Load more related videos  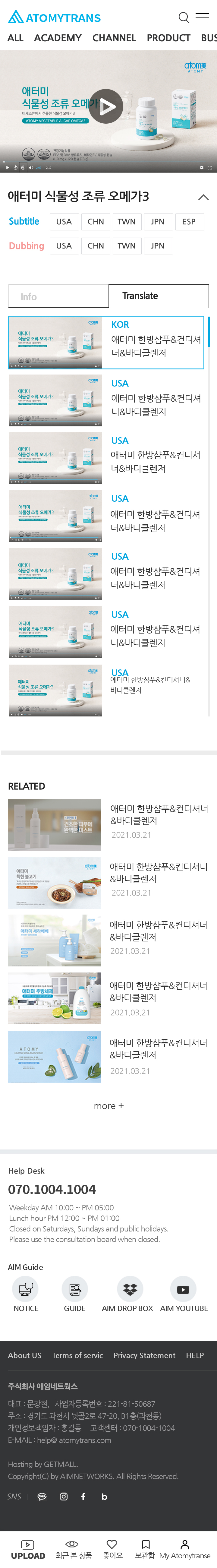point(108,1106)
